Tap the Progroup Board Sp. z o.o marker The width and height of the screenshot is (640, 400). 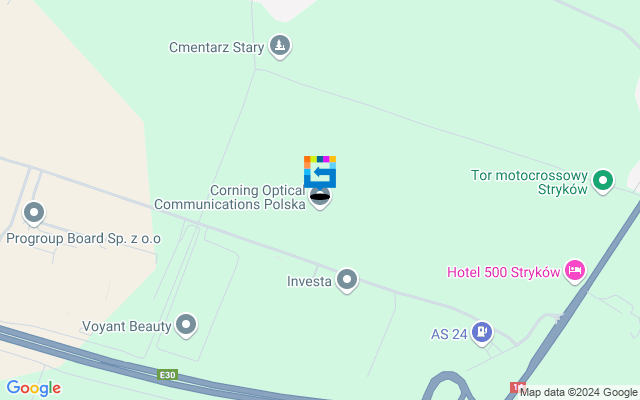coord(35,213)
